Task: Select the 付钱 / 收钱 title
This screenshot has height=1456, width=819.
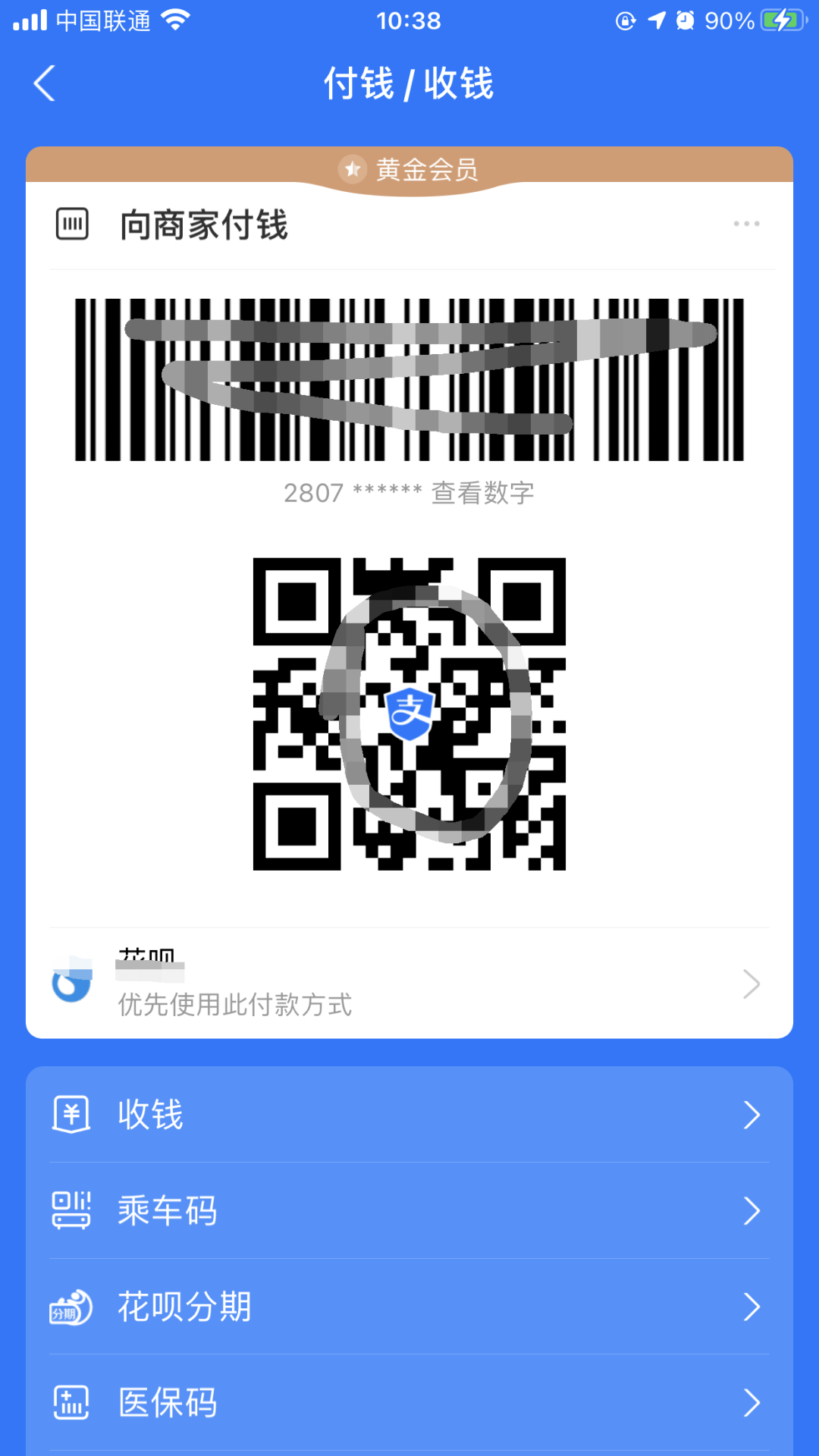Action: click(x=409, y=85)
